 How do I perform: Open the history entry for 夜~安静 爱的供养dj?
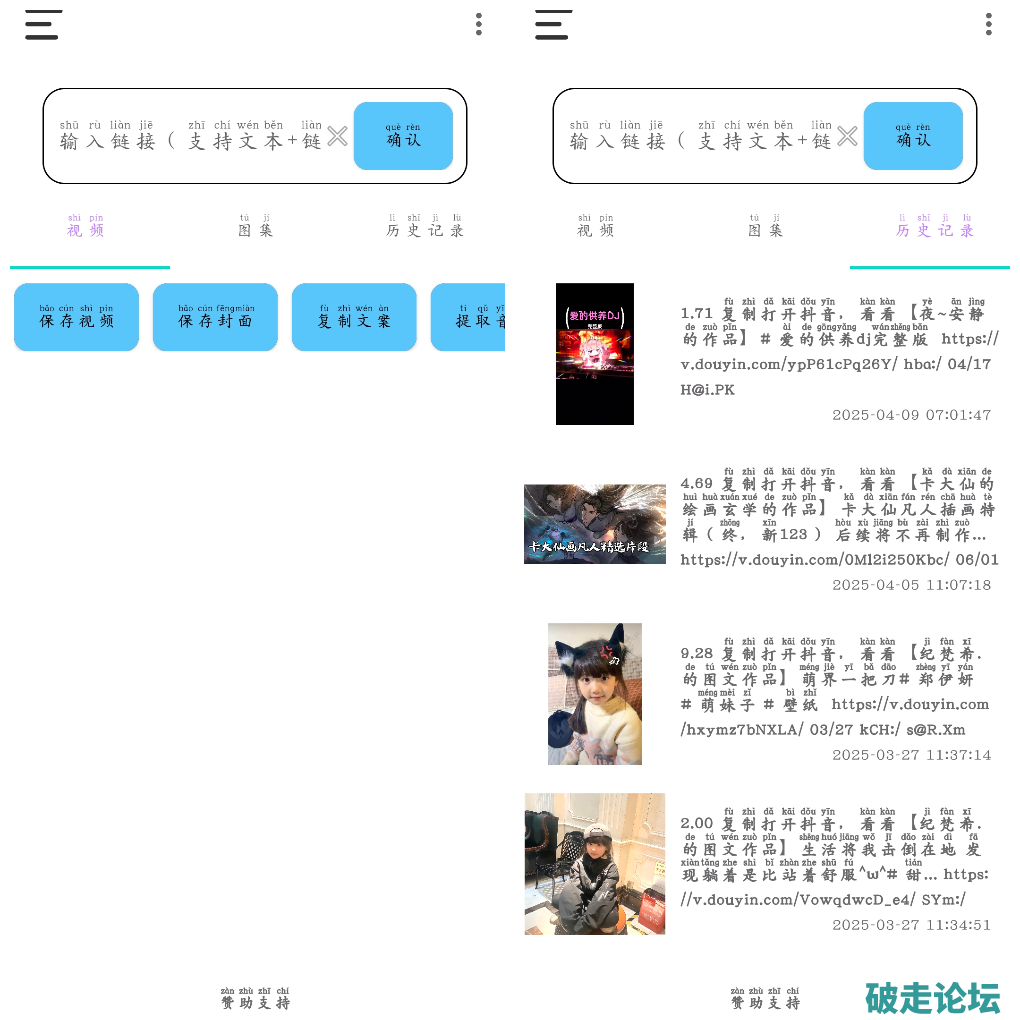(838, 352)
